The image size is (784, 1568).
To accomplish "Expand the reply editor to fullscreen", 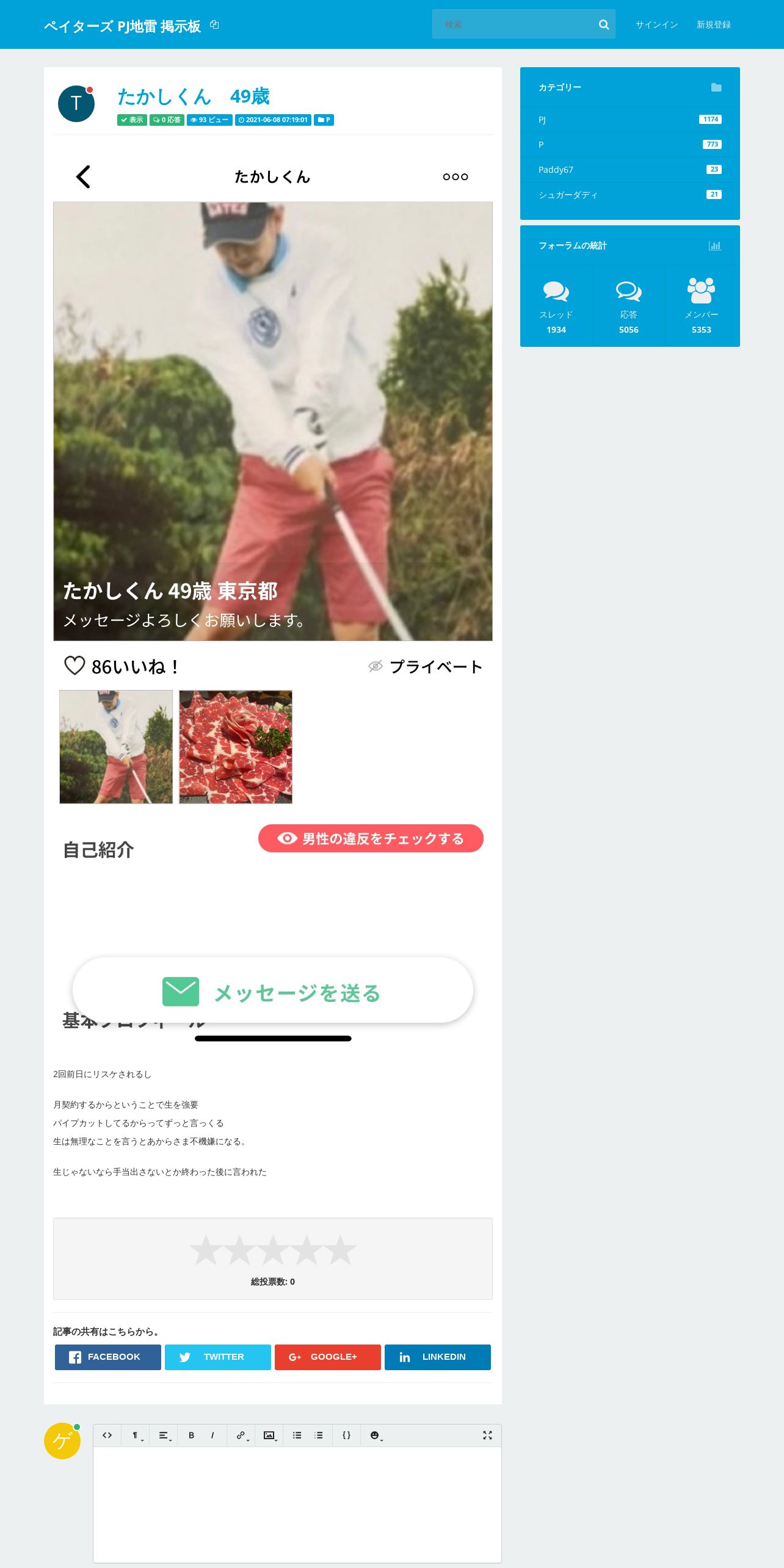I will [487, 1436].
